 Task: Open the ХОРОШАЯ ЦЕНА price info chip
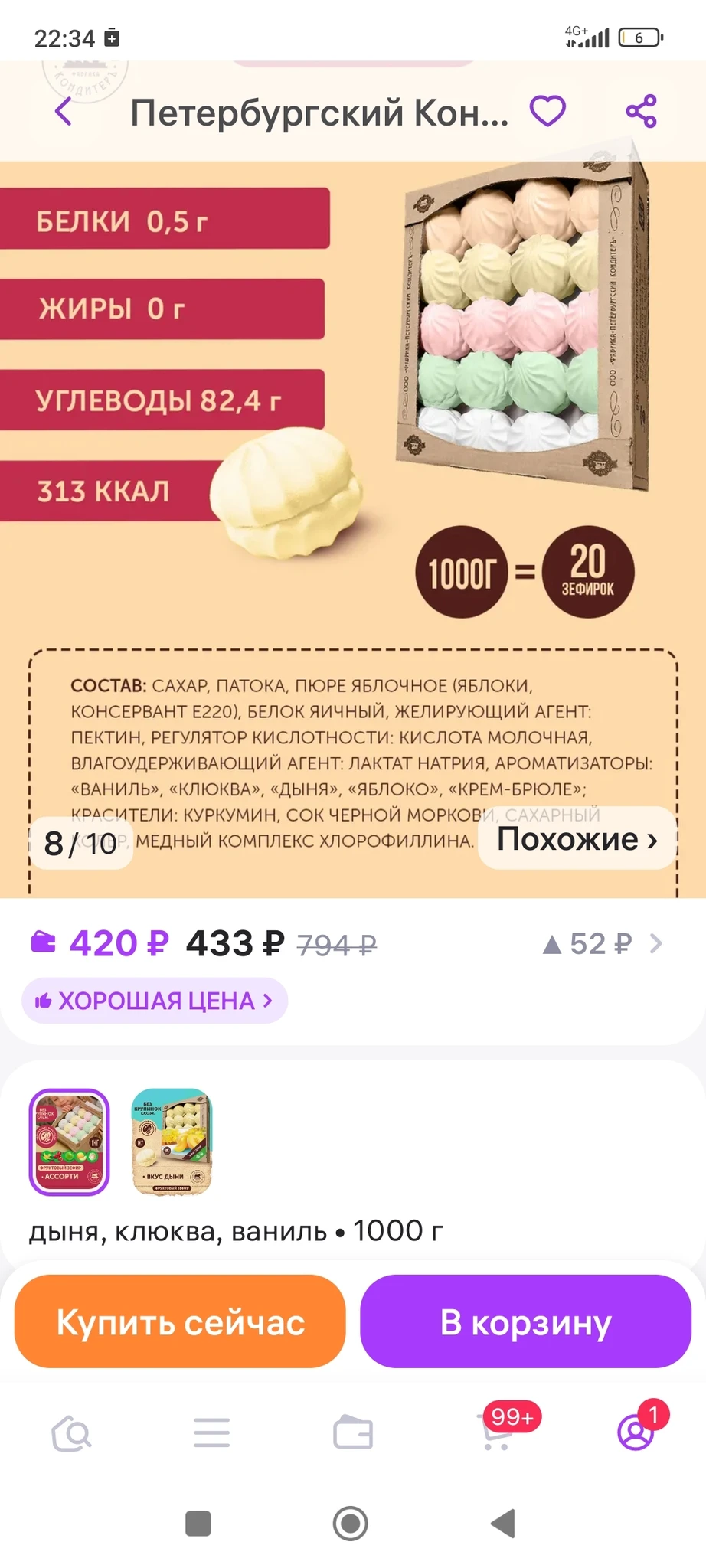tap(155, 1001)
